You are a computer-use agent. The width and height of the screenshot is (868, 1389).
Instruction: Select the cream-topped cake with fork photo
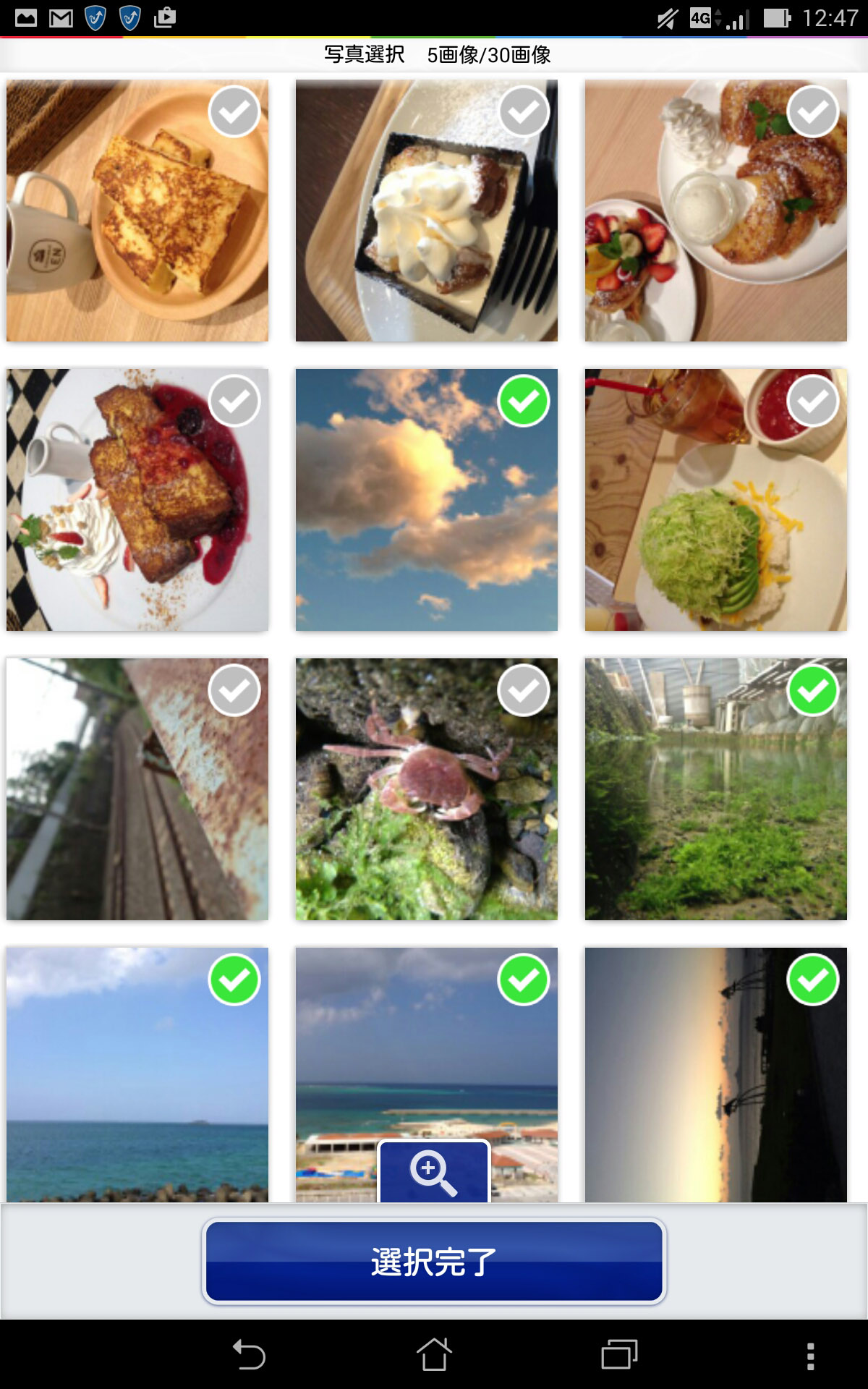coord(427,211)
